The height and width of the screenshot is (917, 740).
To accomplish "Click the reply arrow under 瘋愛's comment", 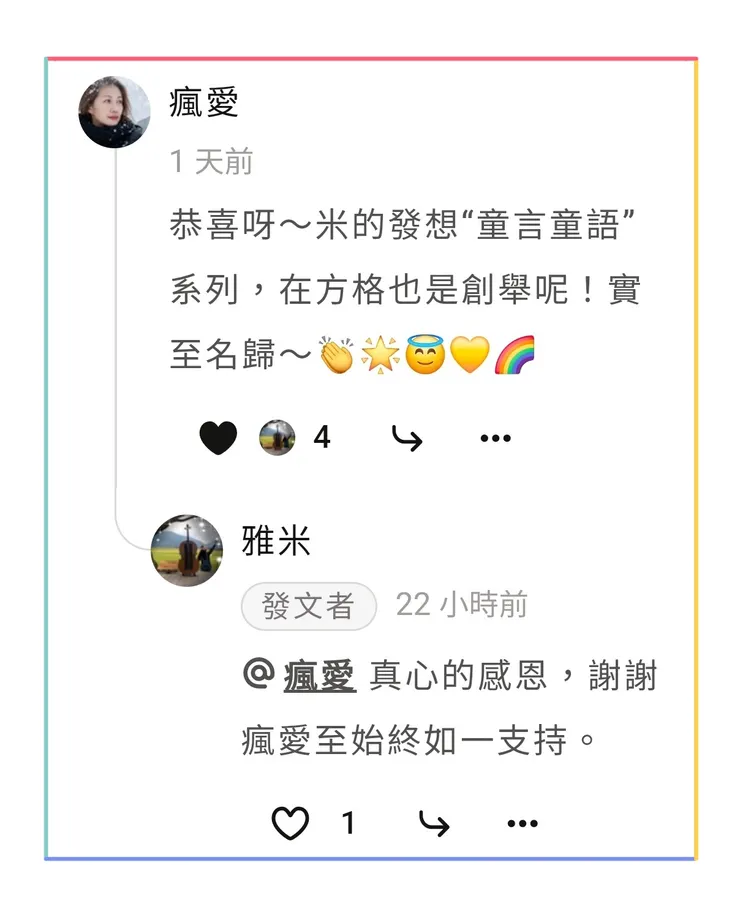I will pos(408,437).
